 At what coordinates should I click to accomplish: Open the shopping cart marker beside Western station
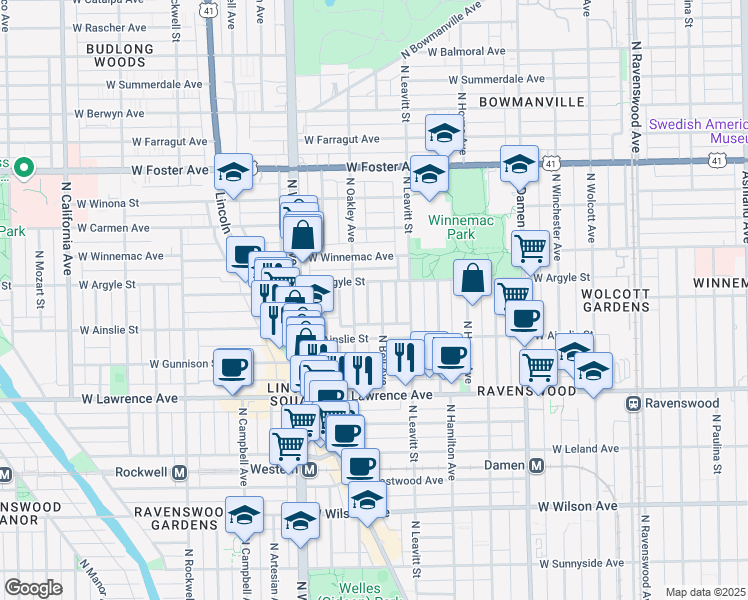pos(289,448)
